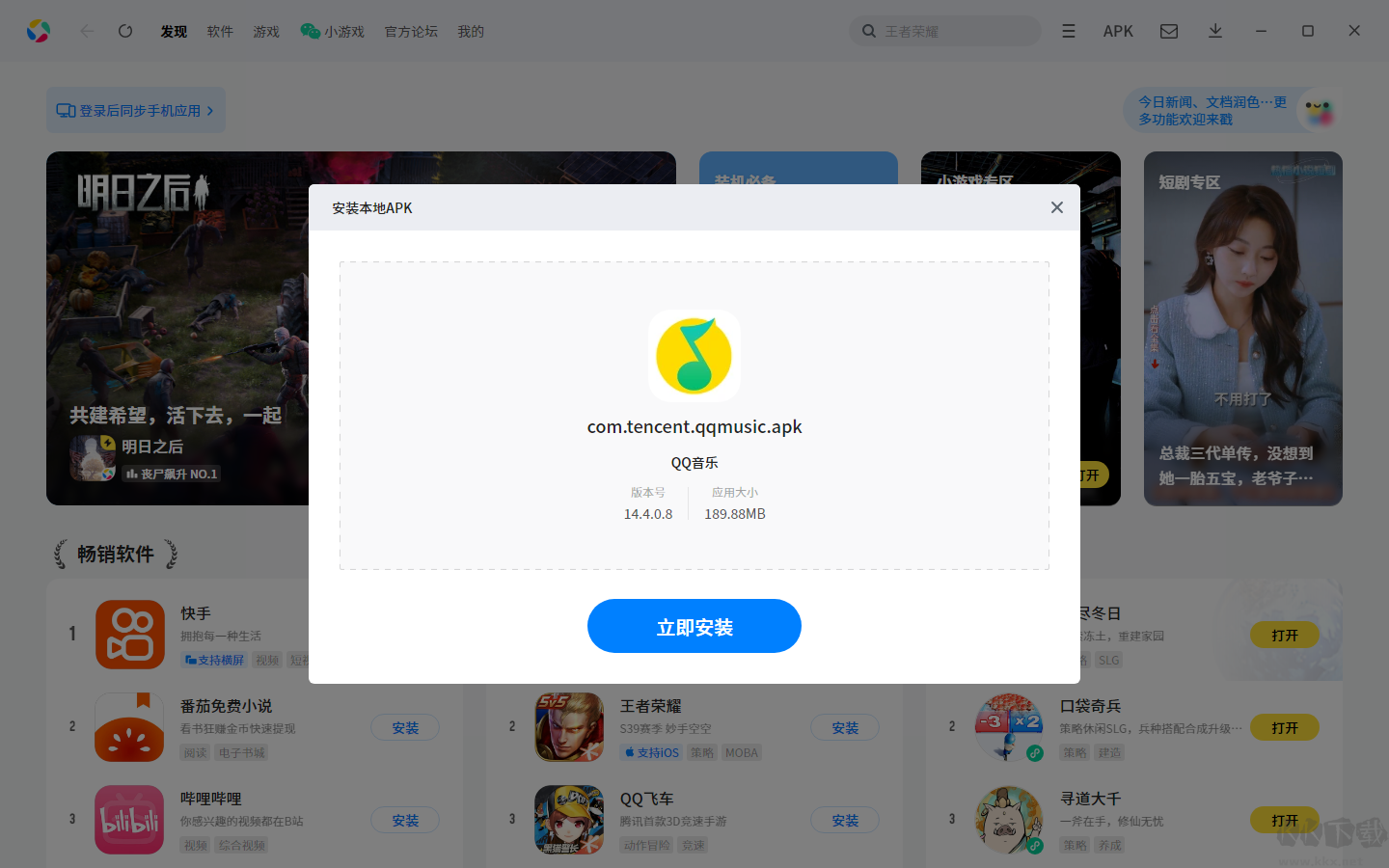
Task: Install 番茄免费小说
Action: [x=405, y=728]
